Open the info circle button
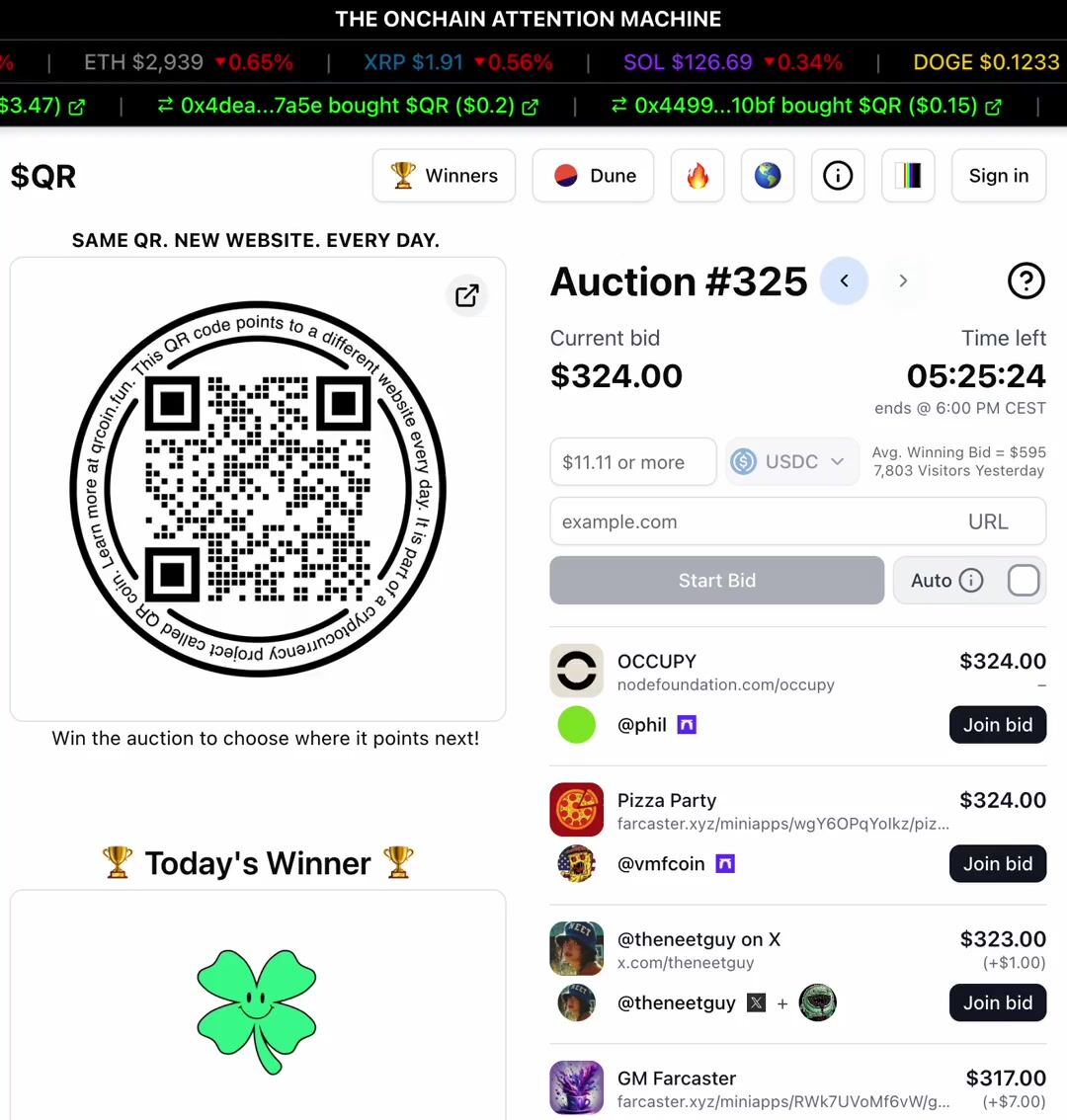 click(x=838, y=176)
